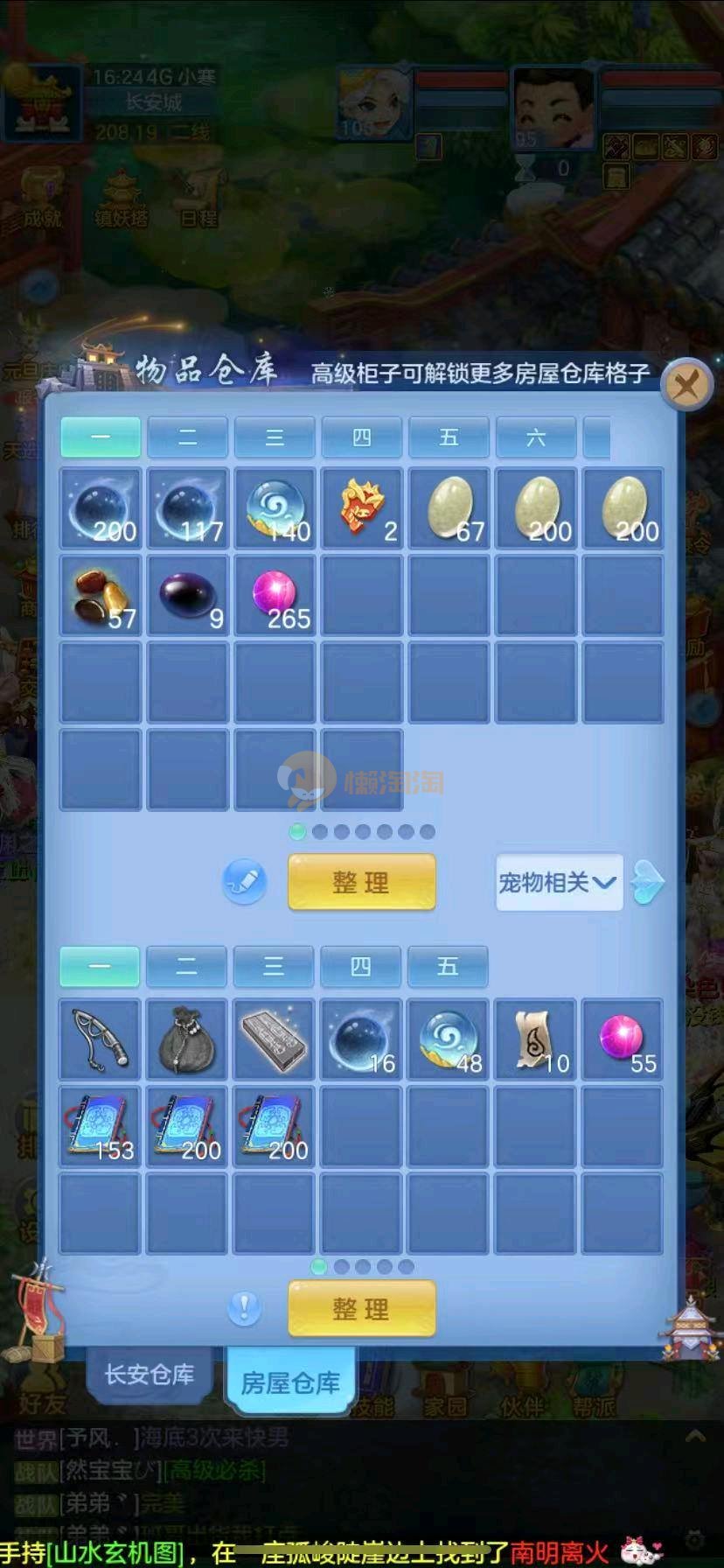The image size is (724, 1568).
Task: Open the exclamation info icon
Action: pos(244,1308)
